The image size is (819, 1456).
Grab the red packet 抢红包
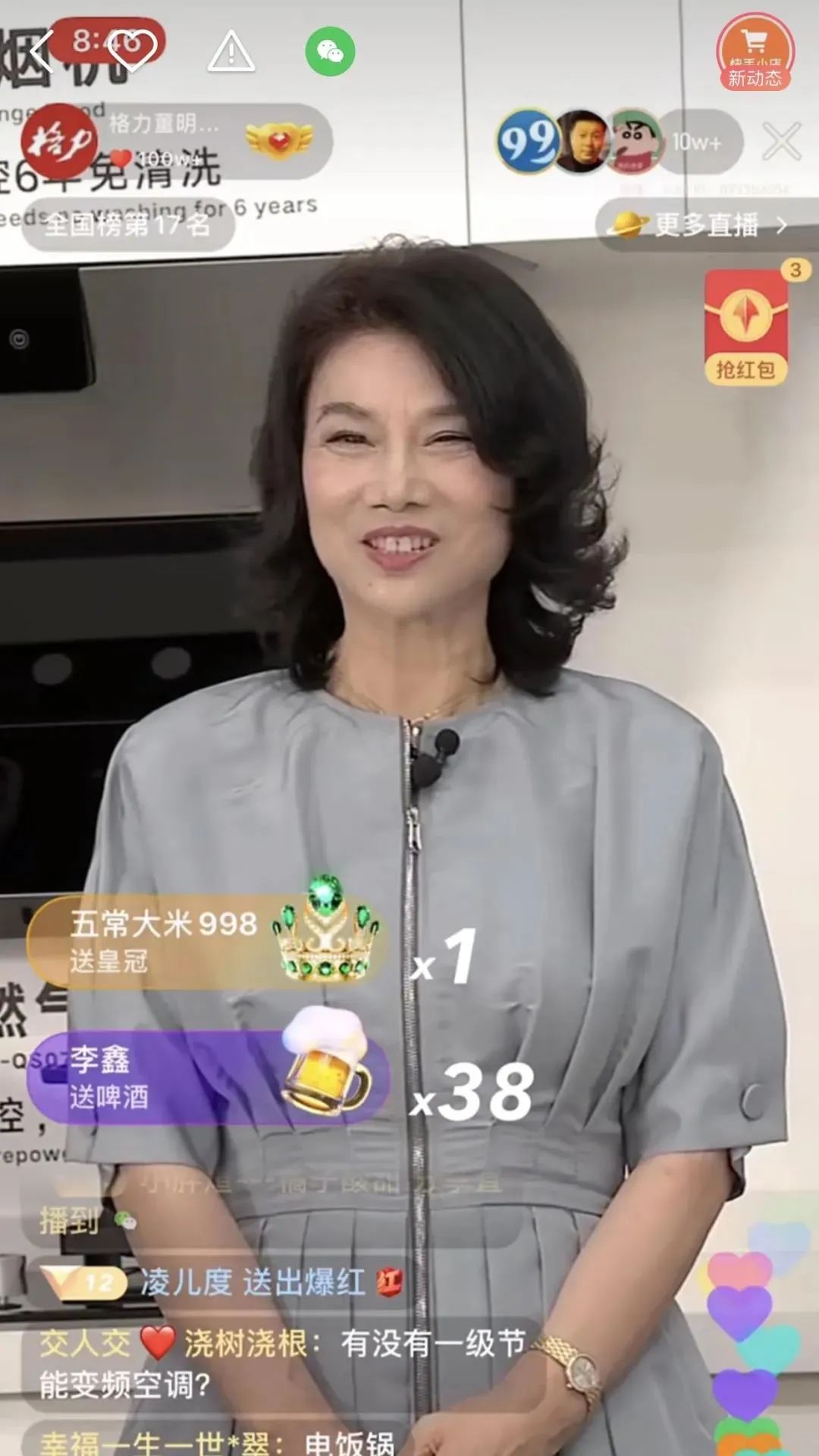coord(745,328)
